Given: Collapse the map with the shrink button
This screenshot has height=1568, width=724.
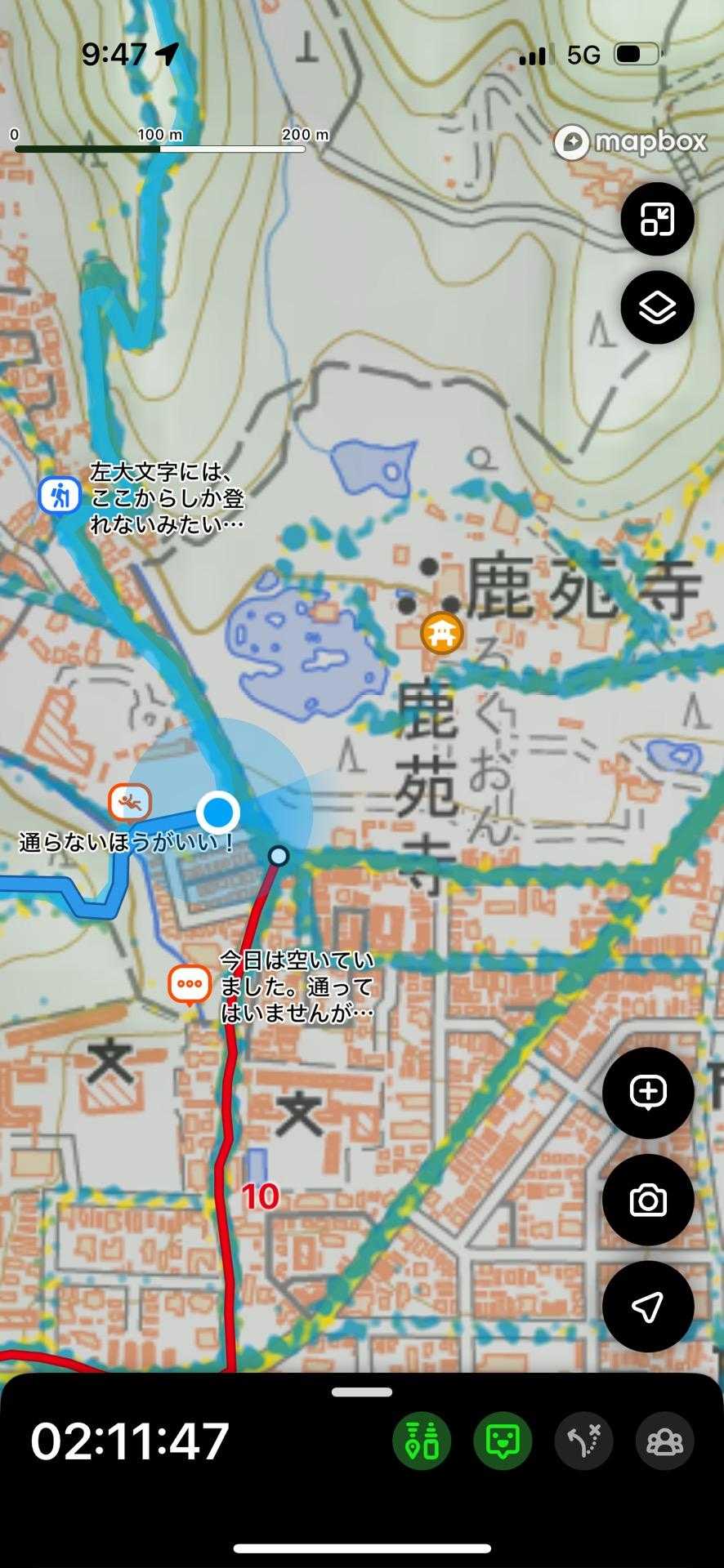Looking at the screenshot, I should pos(657,219).
